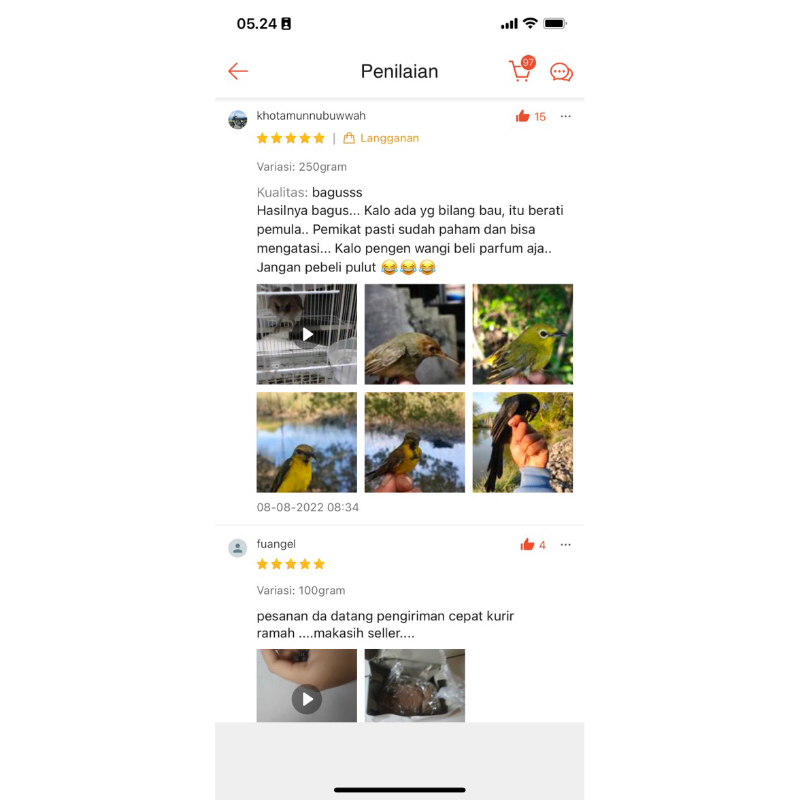The height and width of the screenshot is (800, 800).
Task: Open the package photo in fuangel's review
Action: click(x=414, y=686)
